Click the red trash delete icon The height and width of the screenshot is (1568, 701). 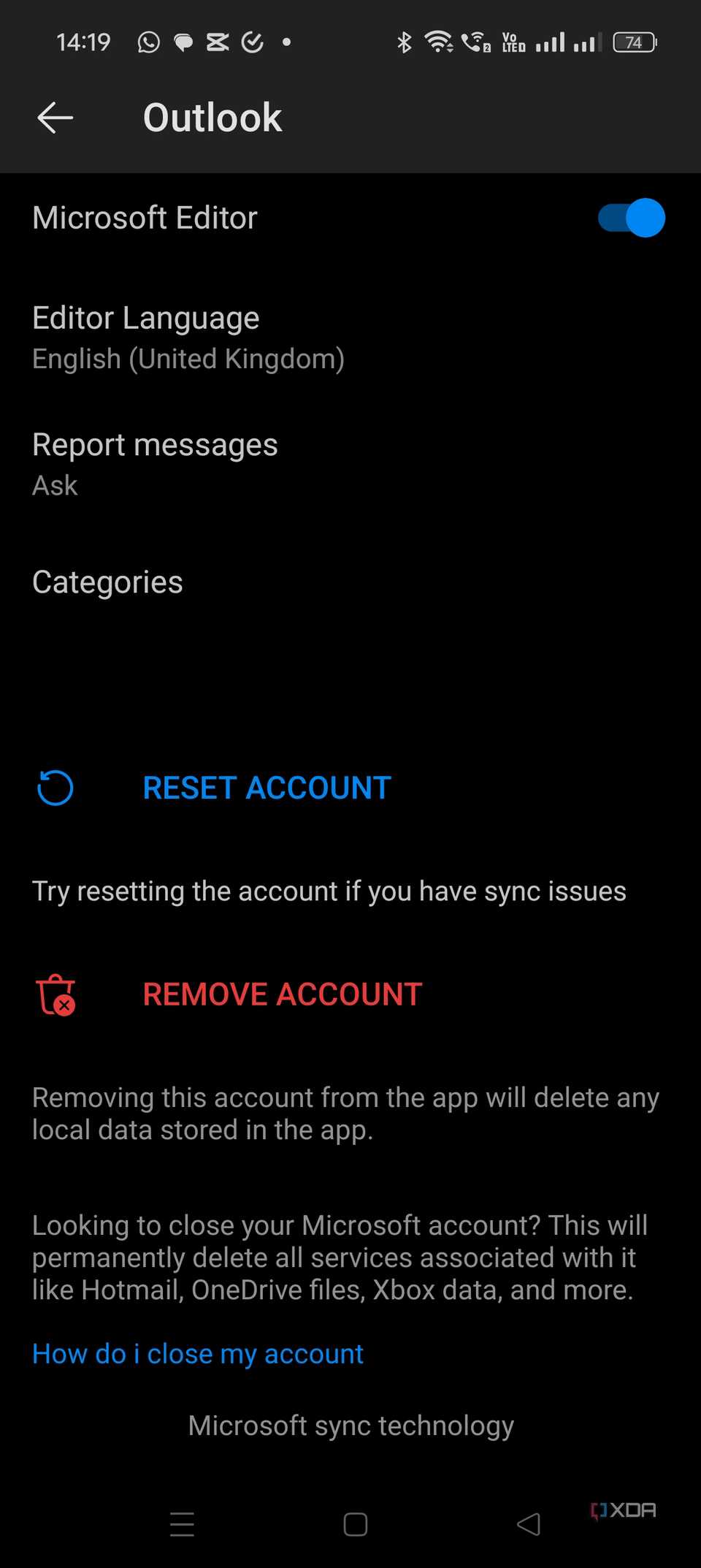pos(55,994)
